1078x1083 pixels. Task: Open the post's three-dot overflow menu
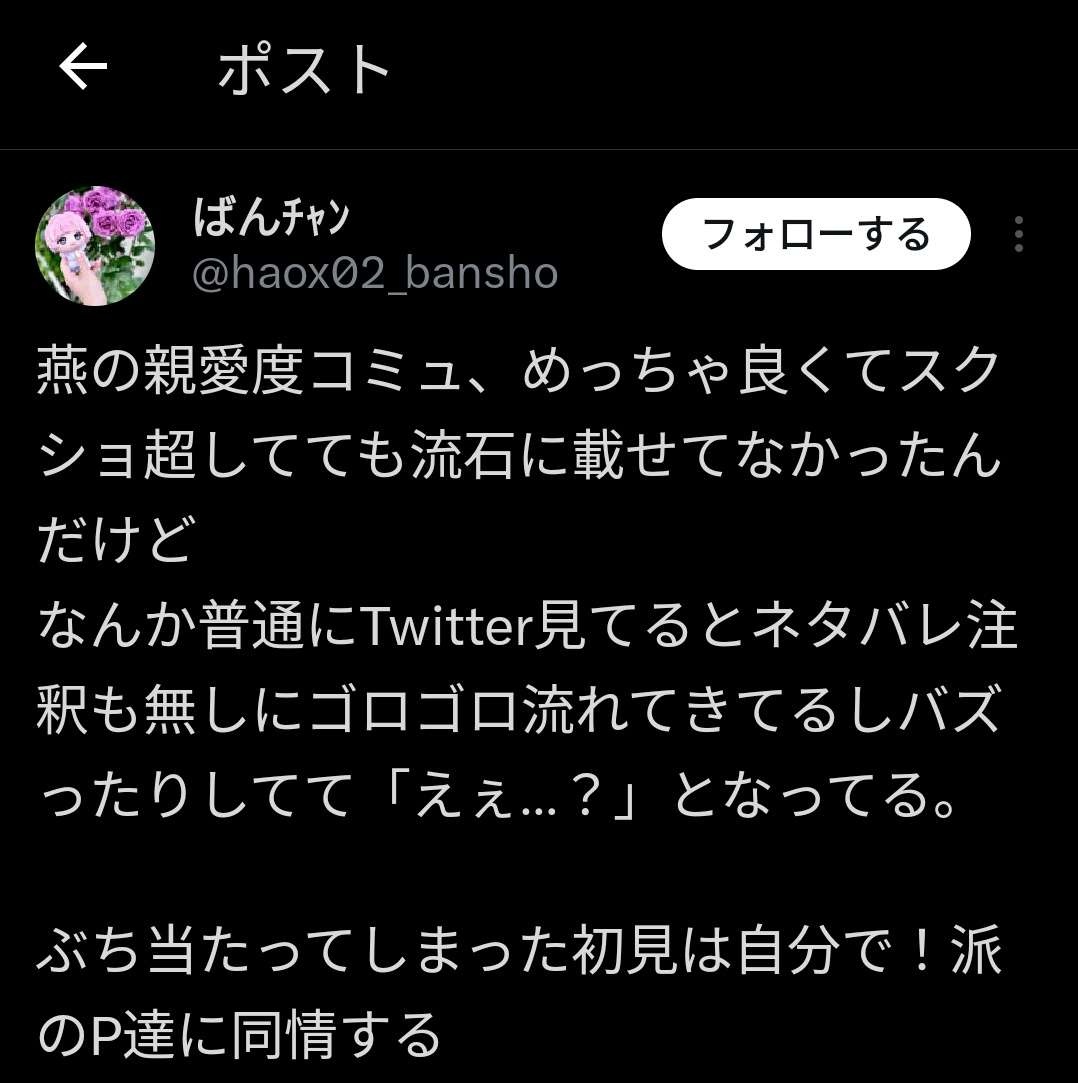click(x=1018, y=235)
